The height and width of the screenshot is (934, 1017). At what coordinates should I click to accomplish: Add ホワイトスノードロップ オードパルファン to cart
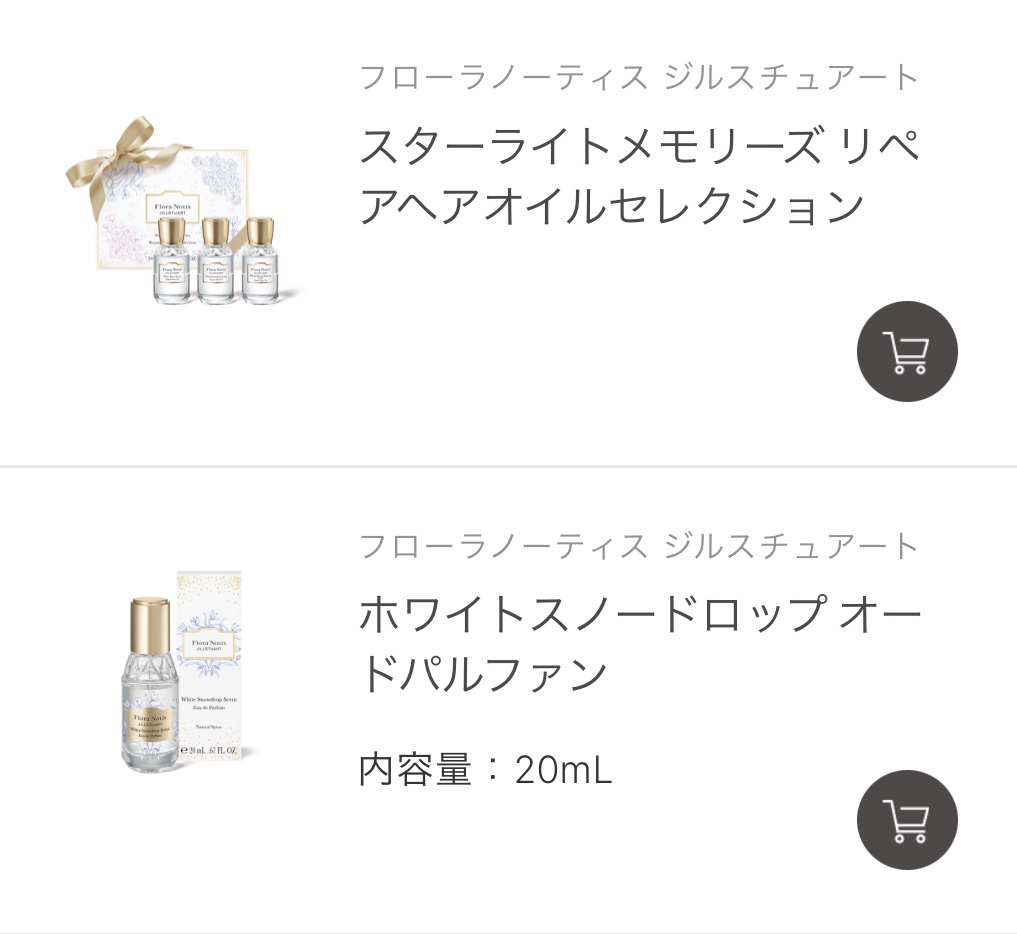click(907, 820)
